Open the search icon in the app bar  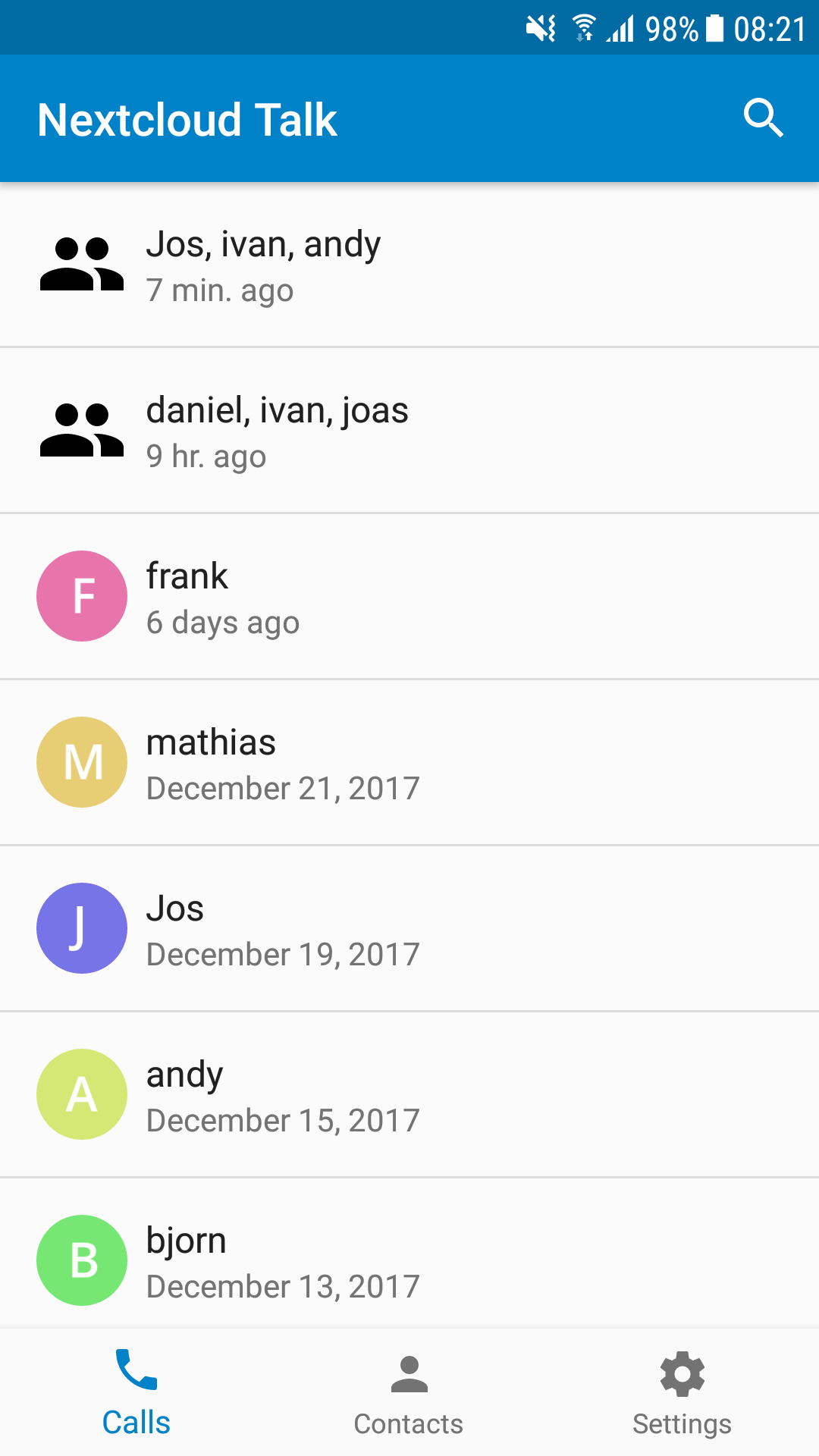click(763, 118)
